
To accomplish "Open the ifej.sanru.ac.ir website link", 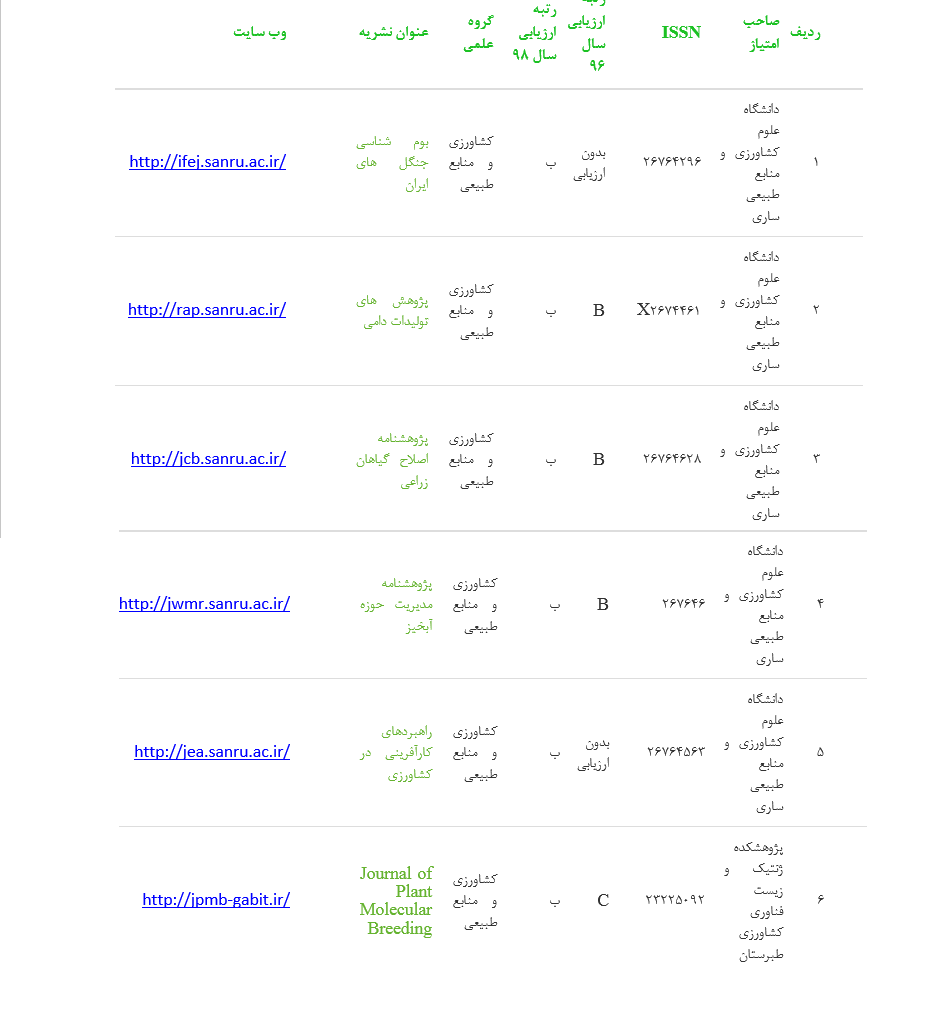I will pyautogui.click(x=207, y=161).
